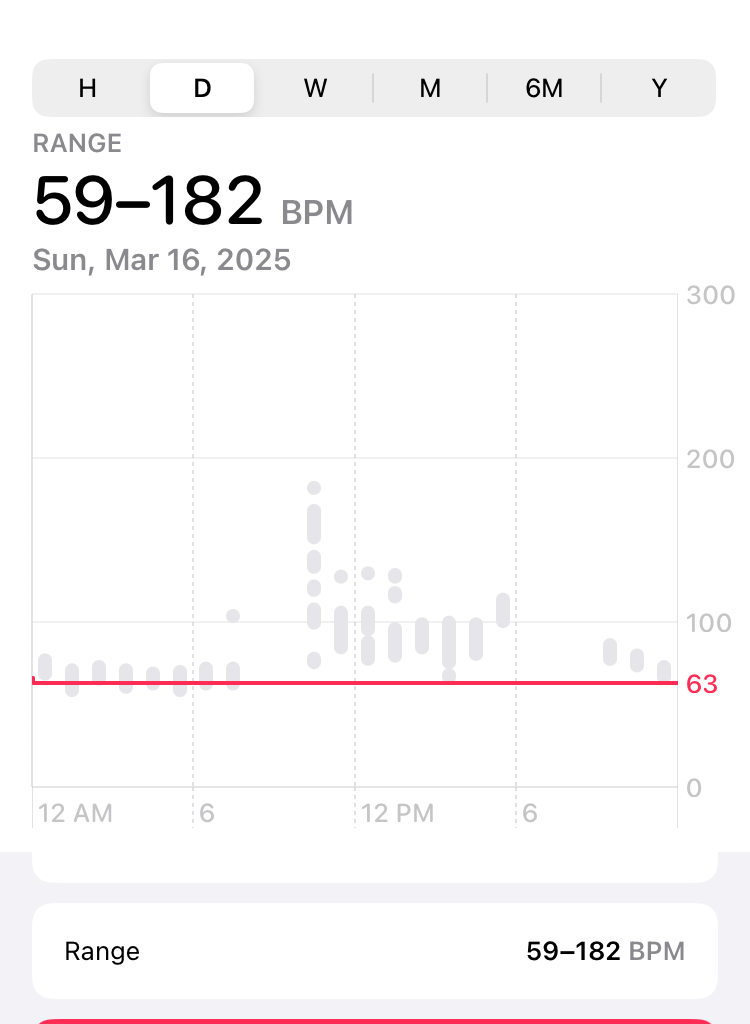750x1024 pixels.
Task: Switch to the Week view
Action: click(314, 88)
